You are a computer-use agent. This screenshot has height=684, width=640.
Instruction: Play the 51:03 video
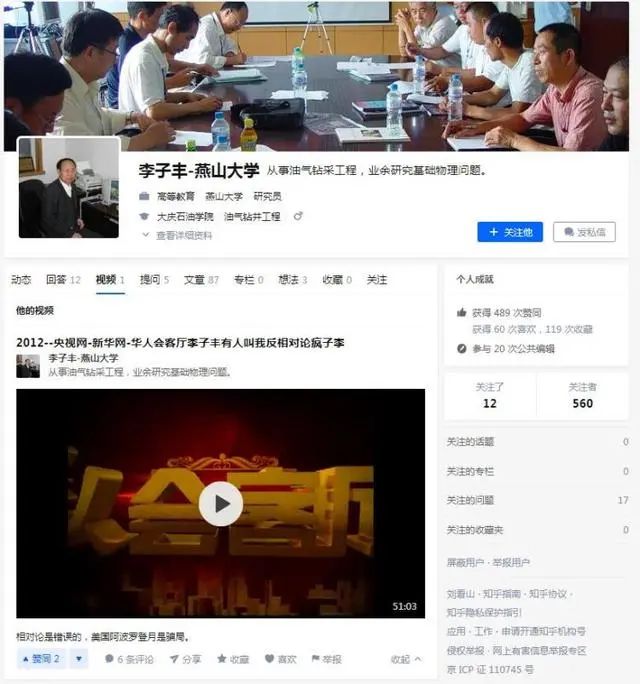(x=220, y=503)
